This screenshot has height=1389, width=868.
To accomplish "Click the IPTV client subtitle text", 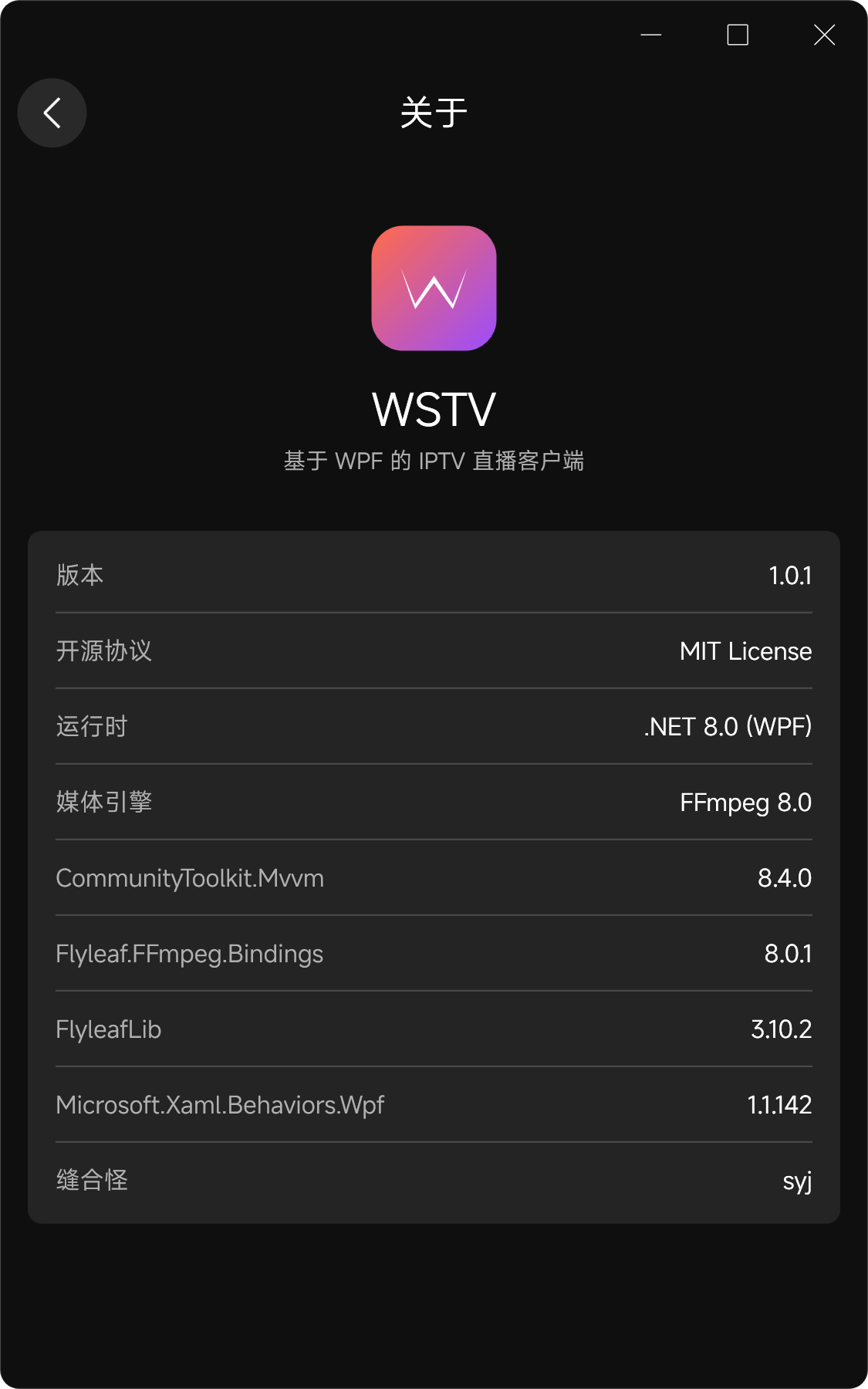I will point(434,461).
